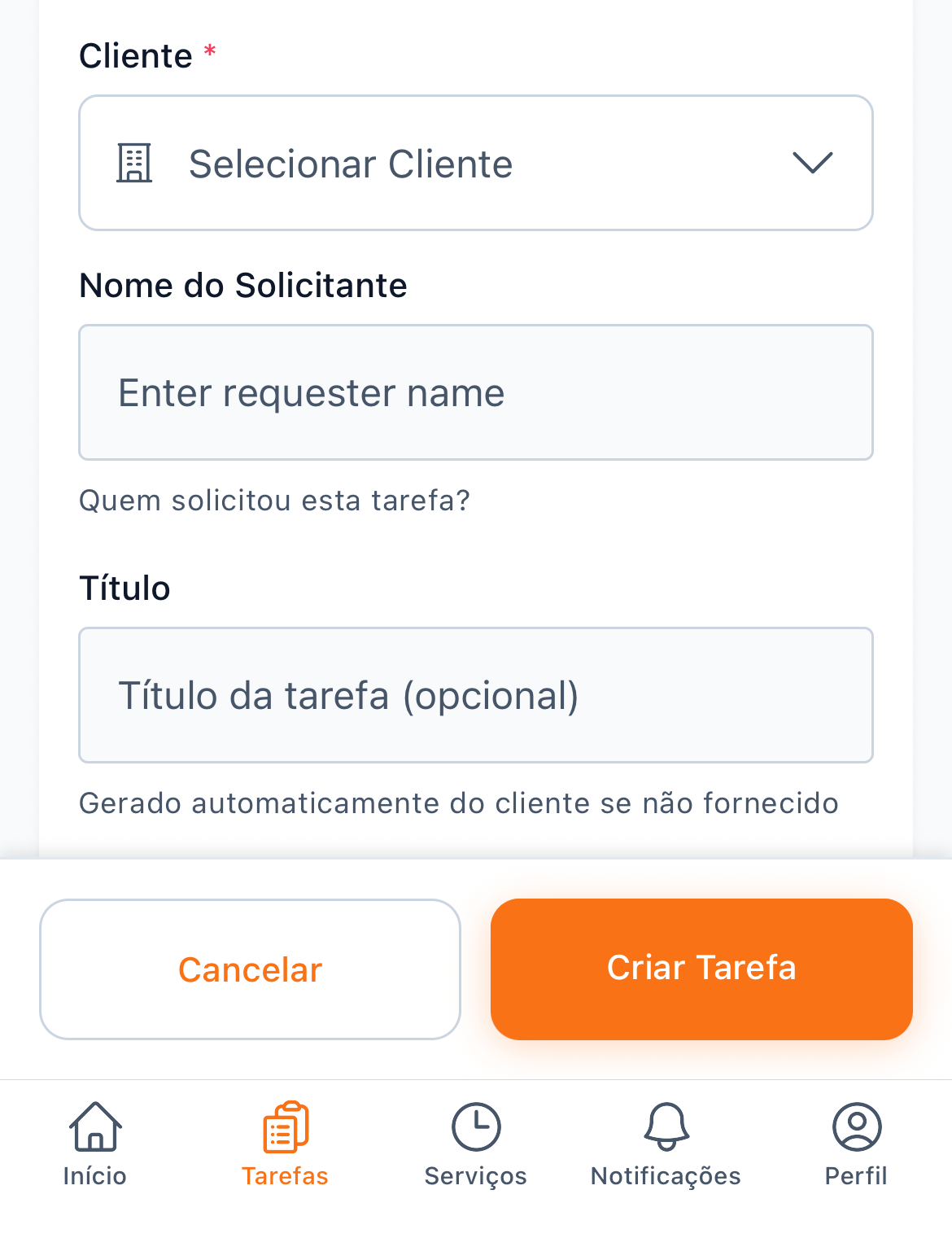The image size is (952, 1238).
Task: Click the Cliente field label
Action: tap(134, 54)
